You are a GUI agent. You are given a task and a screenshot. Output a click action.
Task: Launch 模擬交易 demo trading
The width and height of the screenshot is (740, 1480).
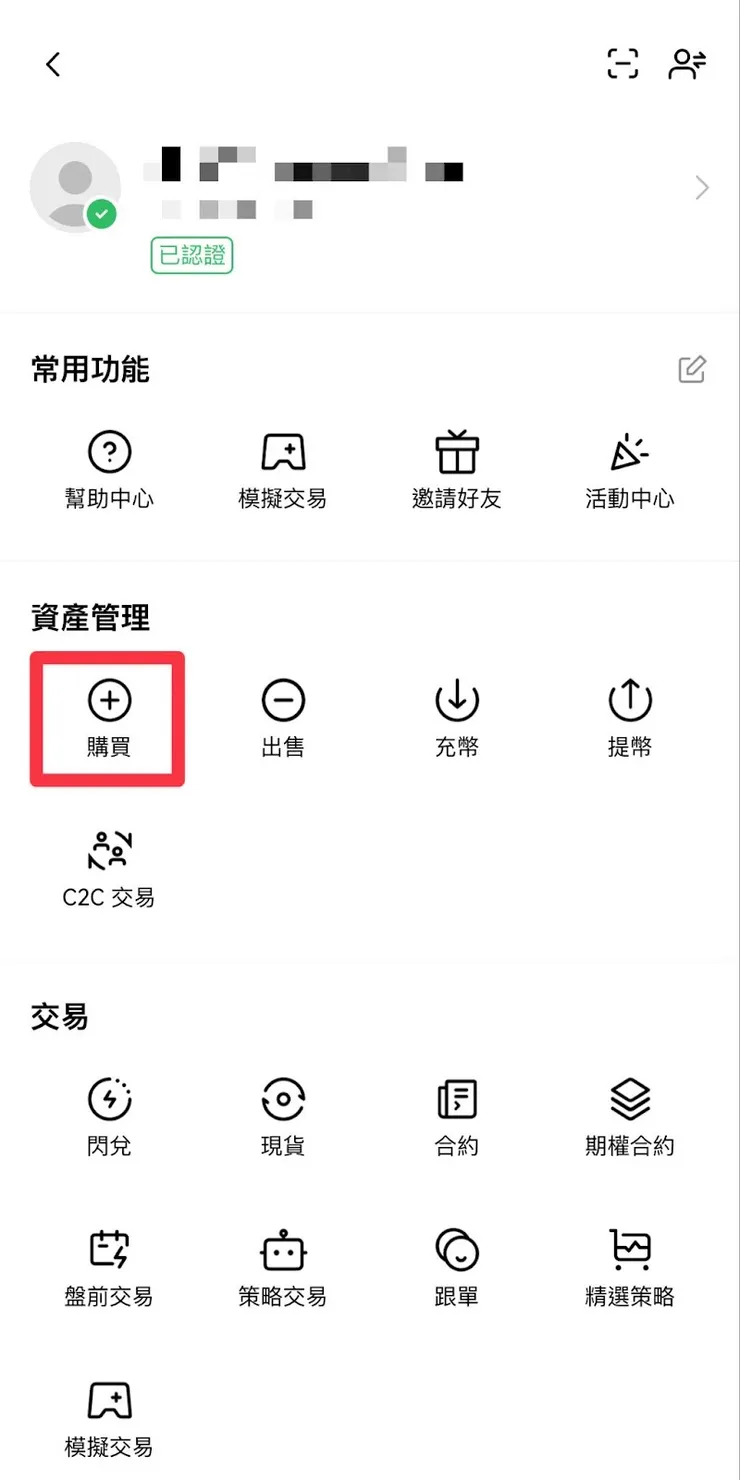pos(108,1418)
